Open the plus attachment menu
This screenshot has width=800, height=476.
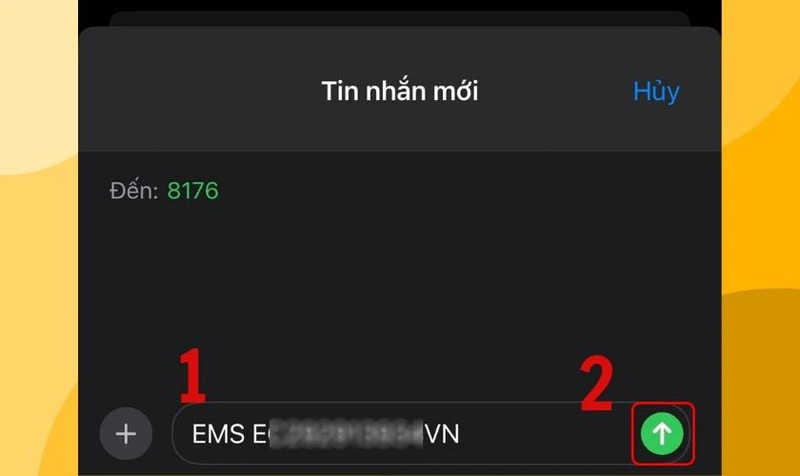pos(126,434)
